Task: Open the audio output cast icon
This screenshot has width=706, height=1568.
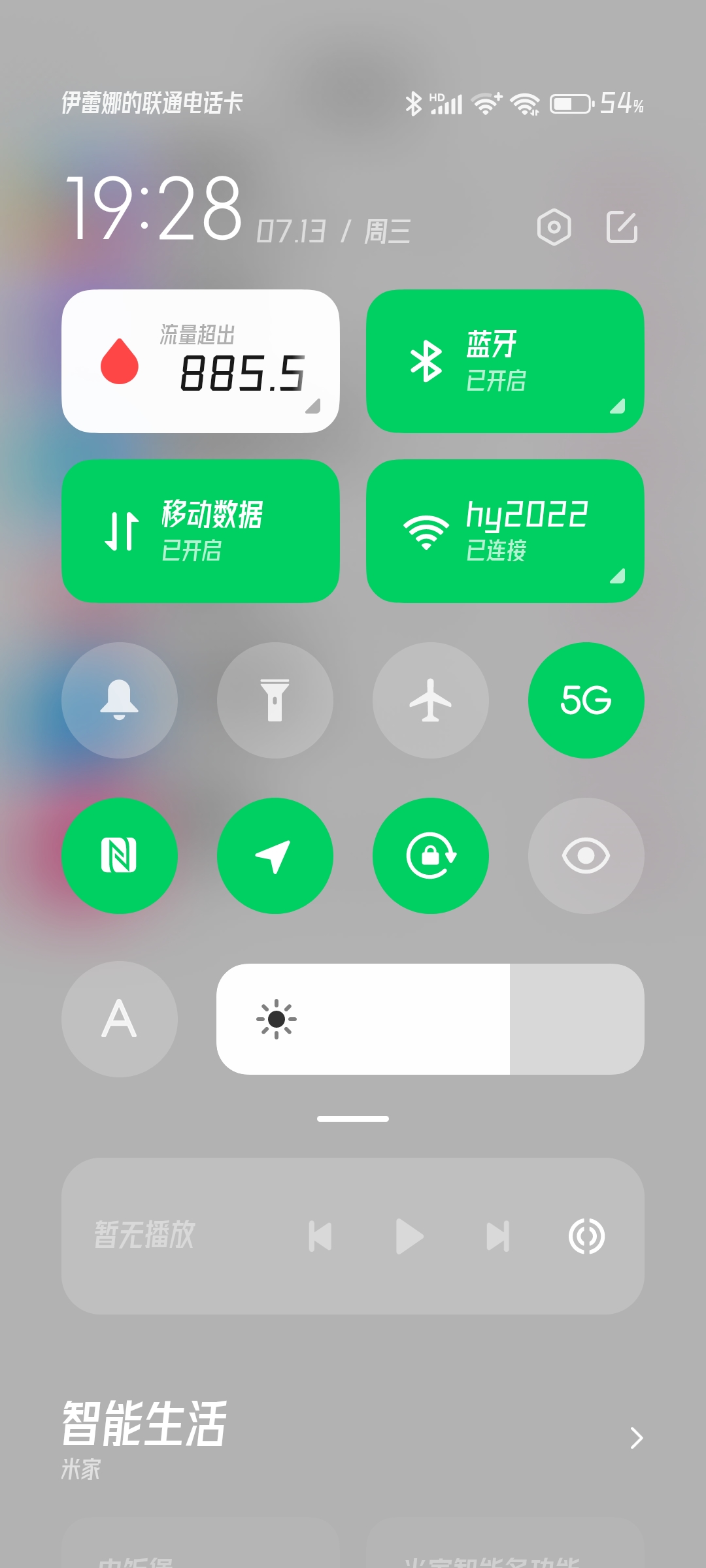Action: pyautogui.click(x=586, y=1236)
